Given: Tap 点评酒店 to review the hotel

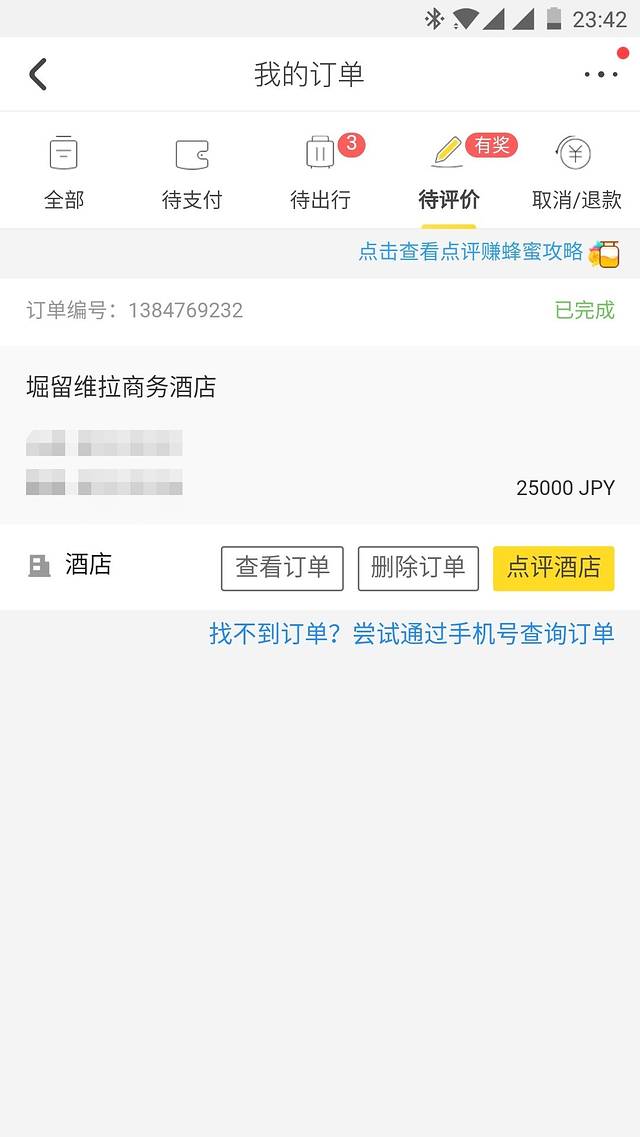Looking at the screenshot, I should point(553,568).
